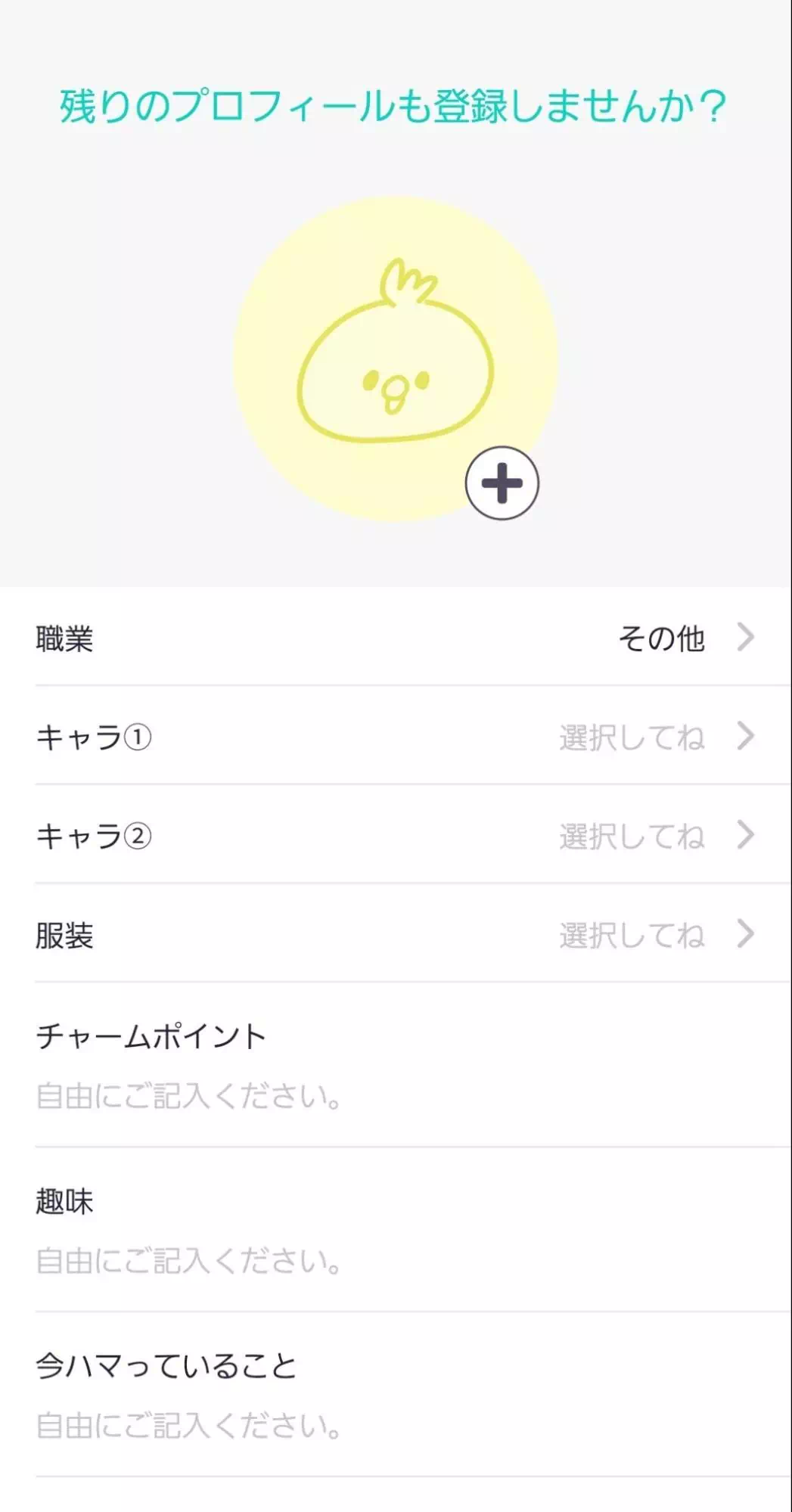
Task: Click the chevron beside キャラ① row
Action: 747,737
